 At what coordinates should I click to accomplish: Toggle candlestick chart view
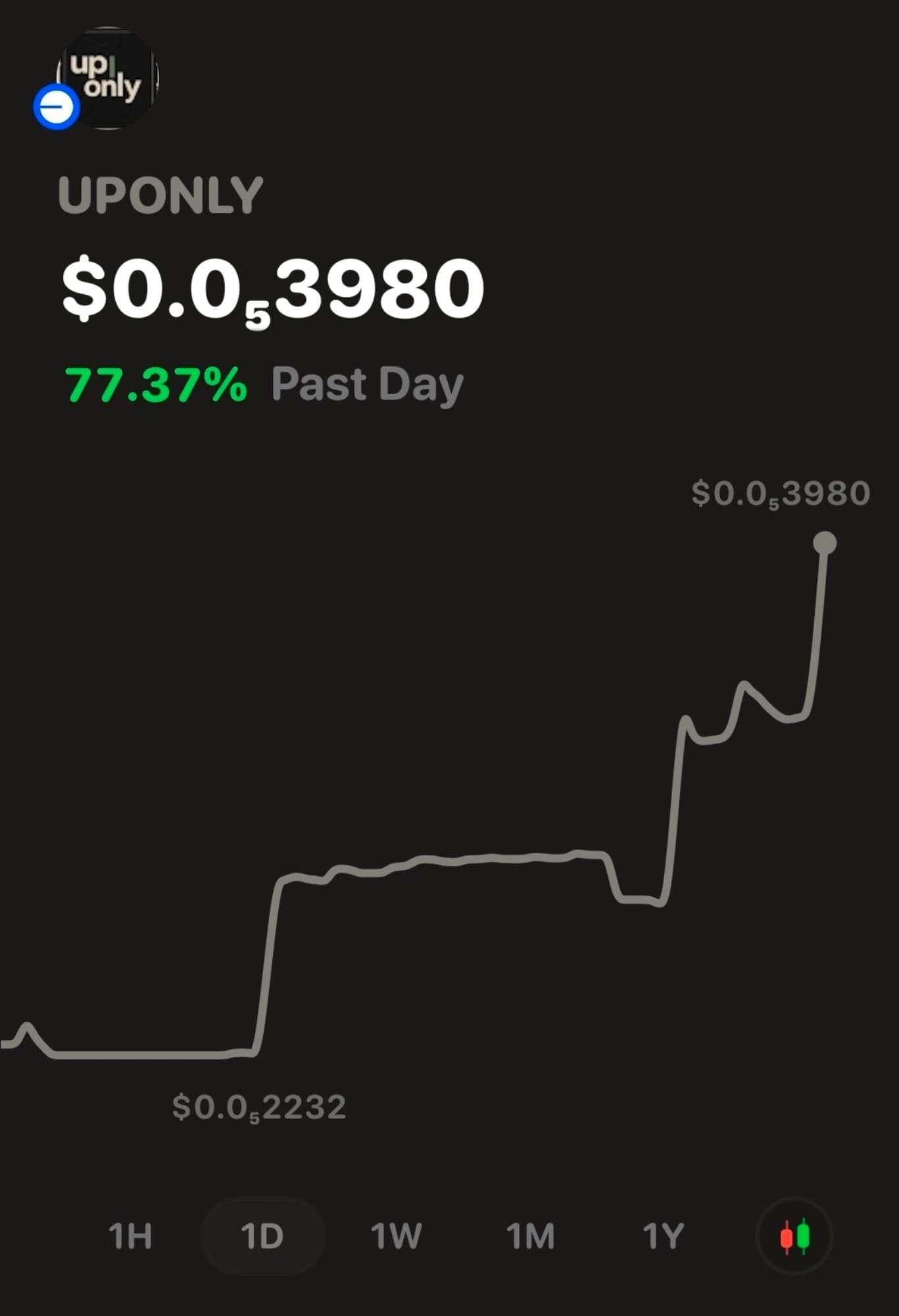(x=794, y=1236)
